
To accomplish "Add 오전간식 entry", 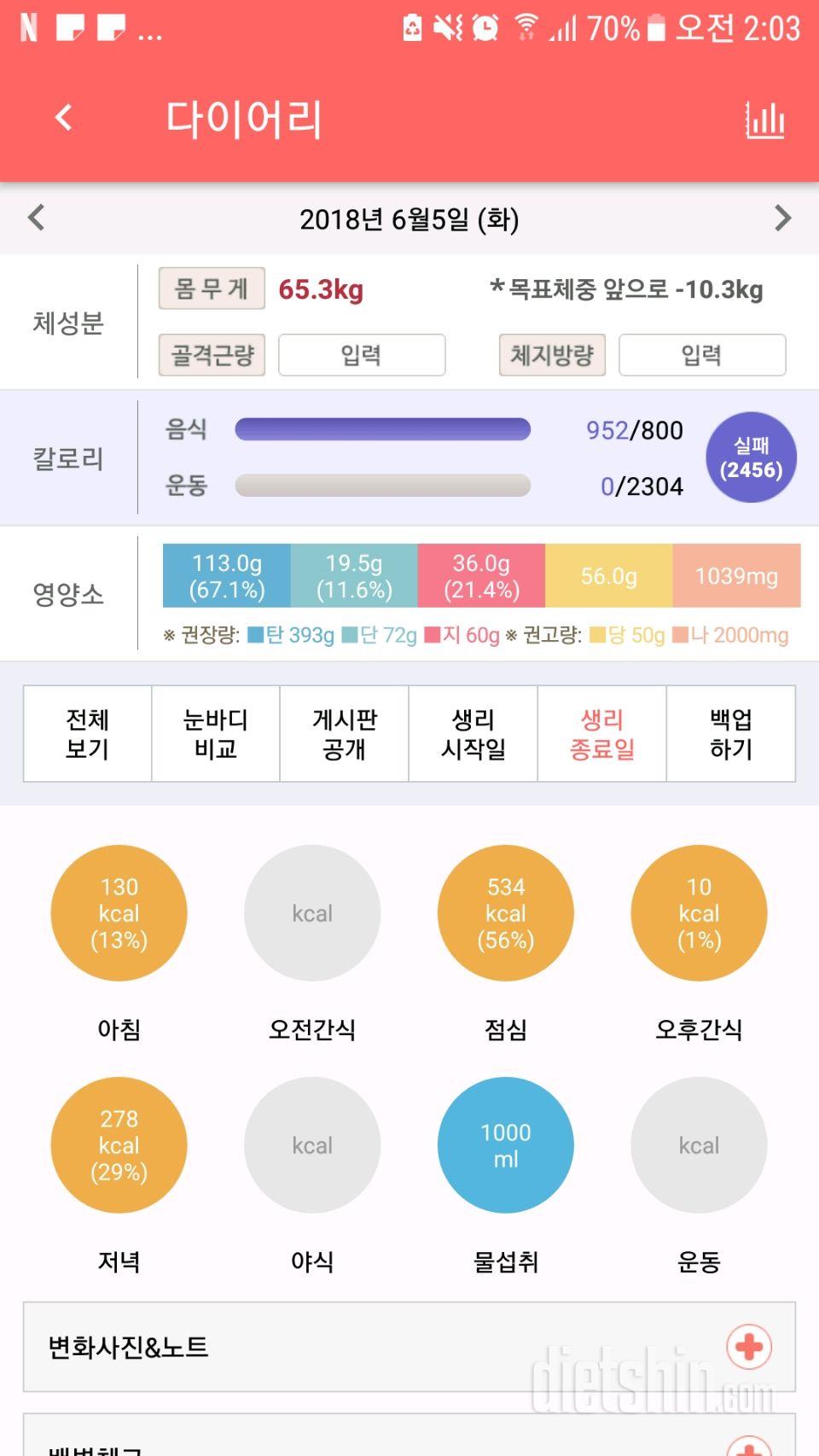I will pos(312,913).
